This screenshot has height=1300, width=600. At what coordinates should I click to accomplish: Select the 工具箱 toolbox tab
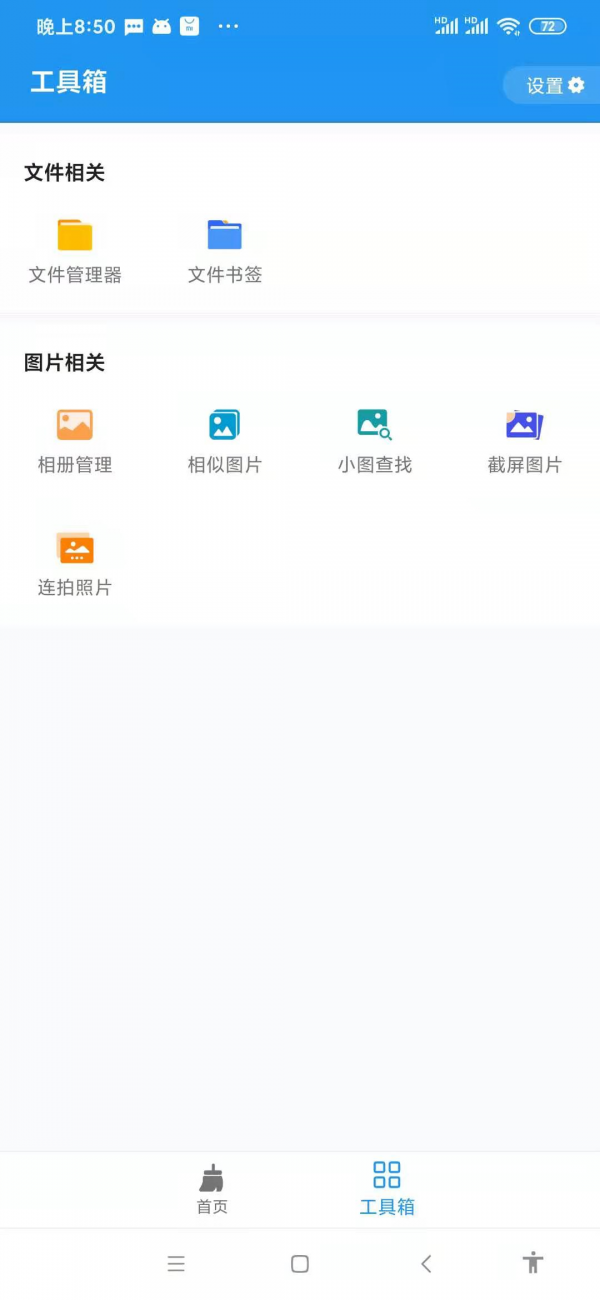pos(387,1188)
